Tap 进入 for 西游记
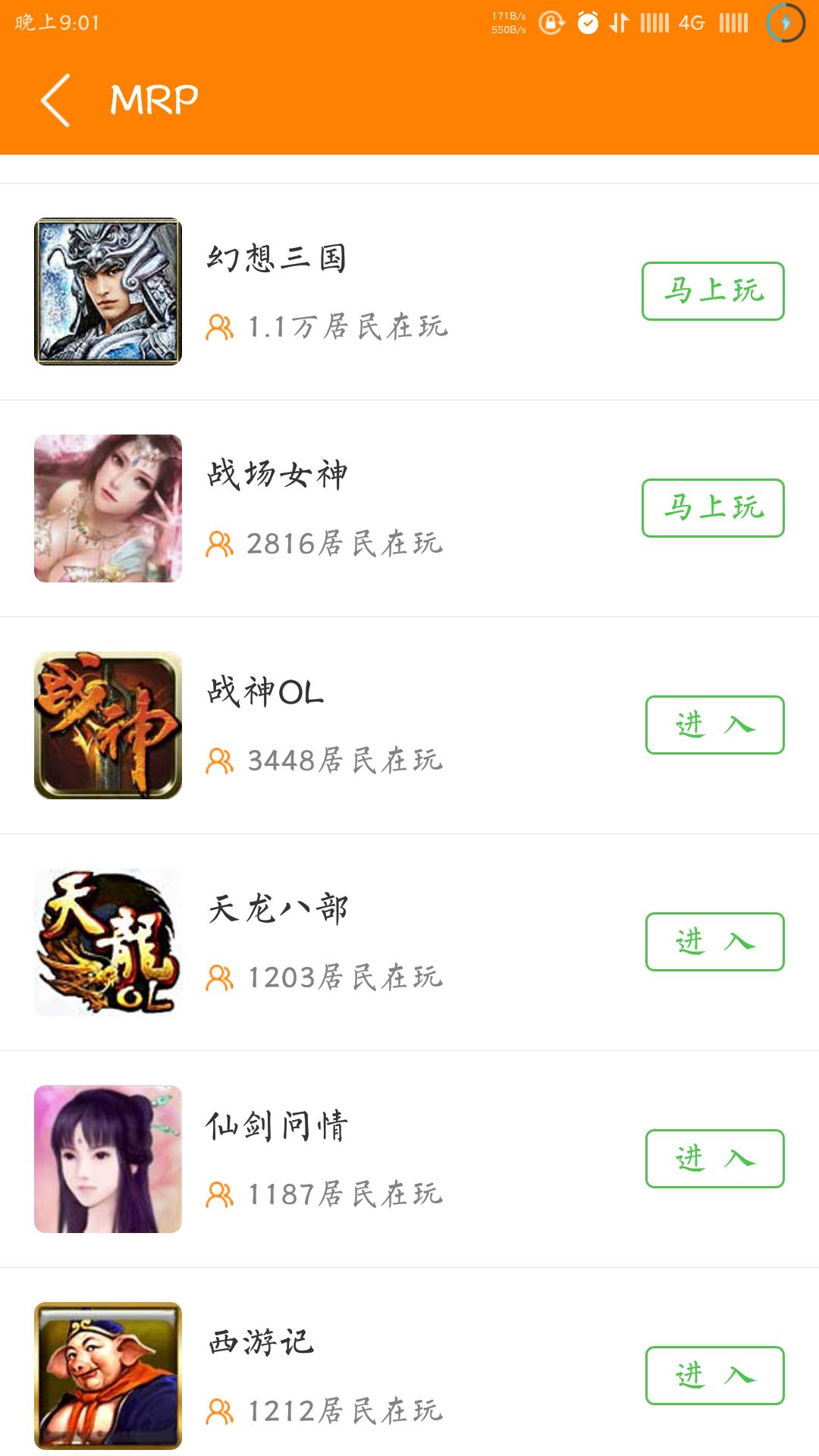This screenshot has width=819, height=1456. tap(714, 1376)
